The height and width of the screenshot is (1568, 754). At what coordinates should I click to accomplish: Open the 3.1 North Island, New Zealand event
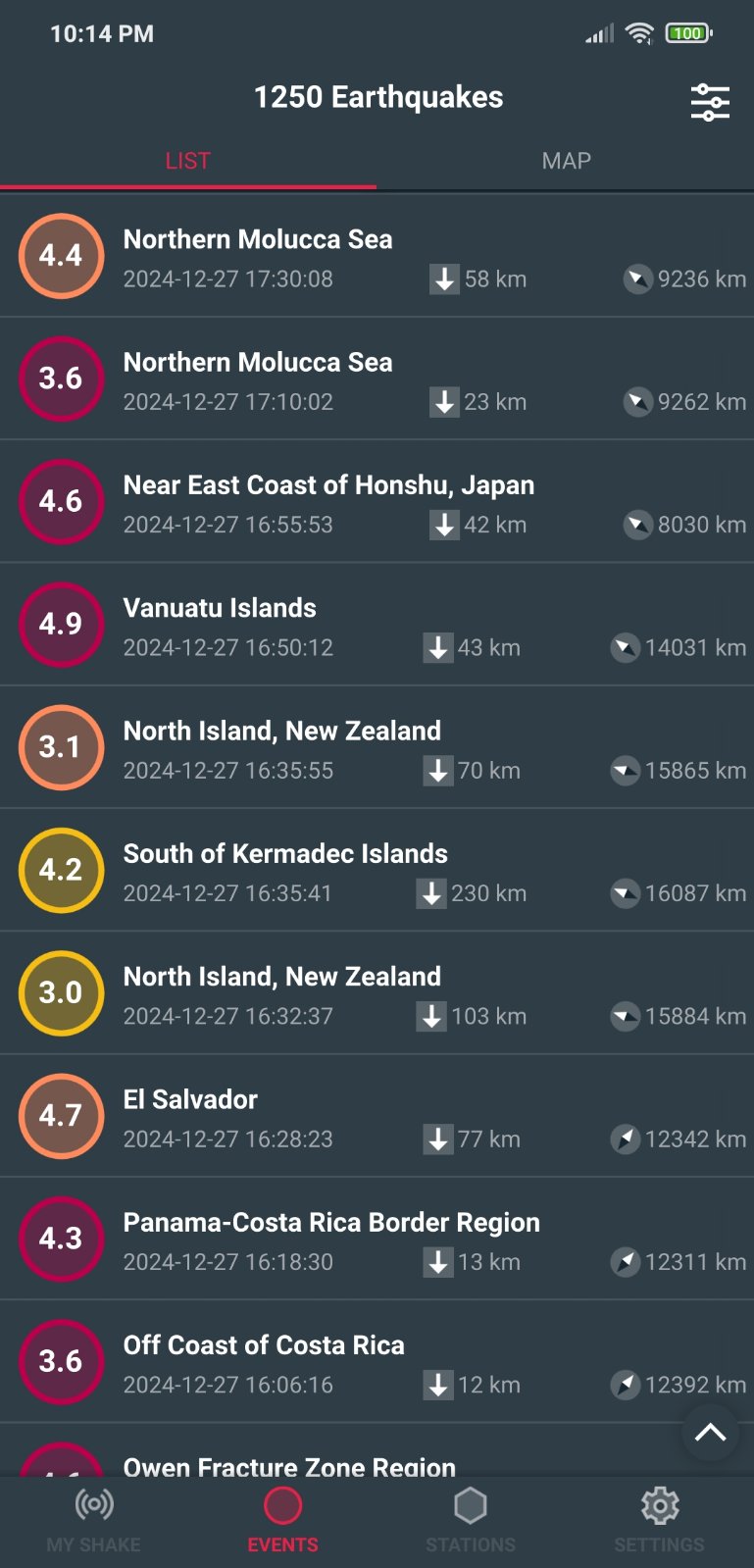[377, 747]
